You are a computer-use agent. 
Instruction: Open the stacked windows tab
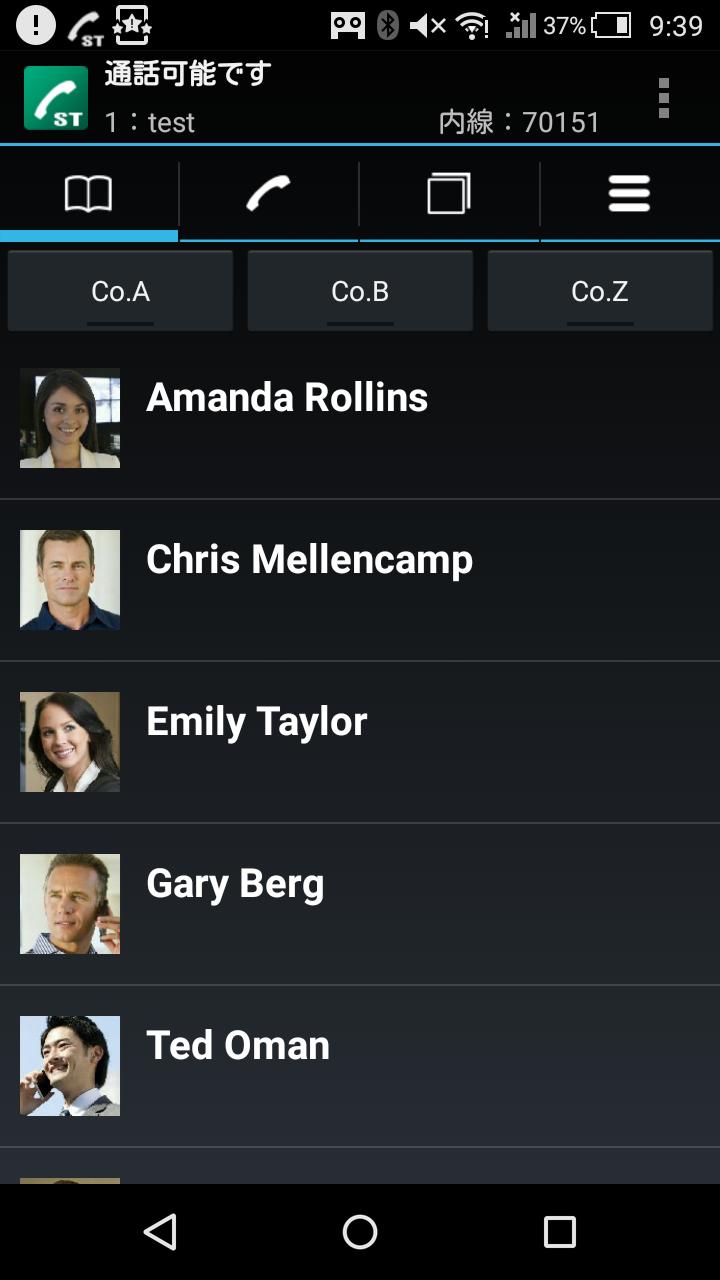point(449,194)
